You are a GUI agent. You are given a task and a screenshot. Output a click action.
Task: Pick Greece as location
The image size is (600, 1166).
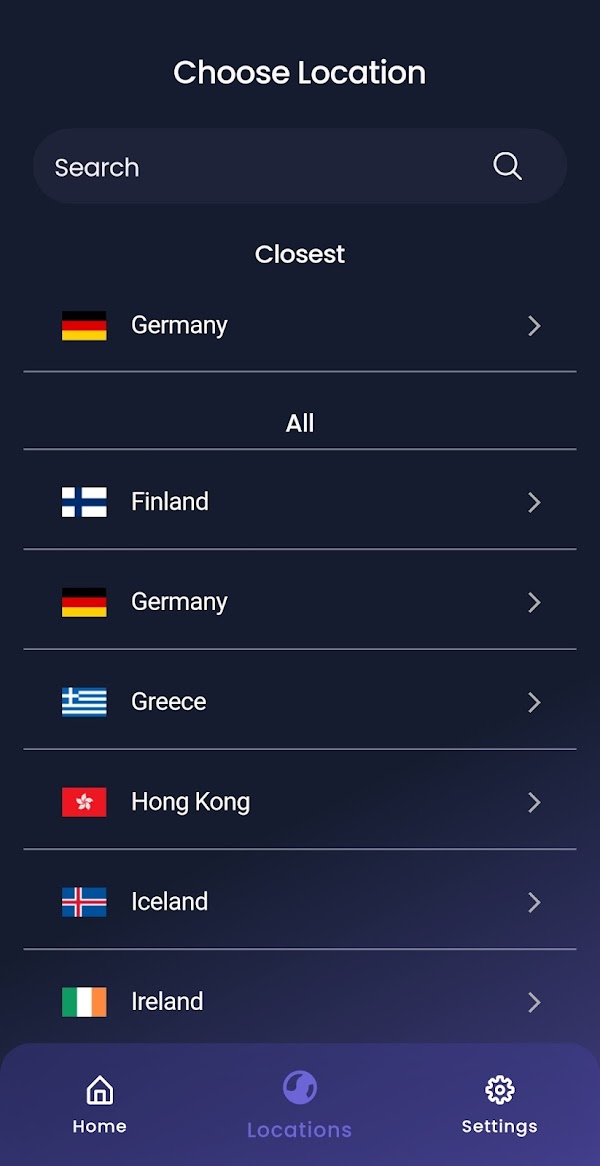click(300, 702)
